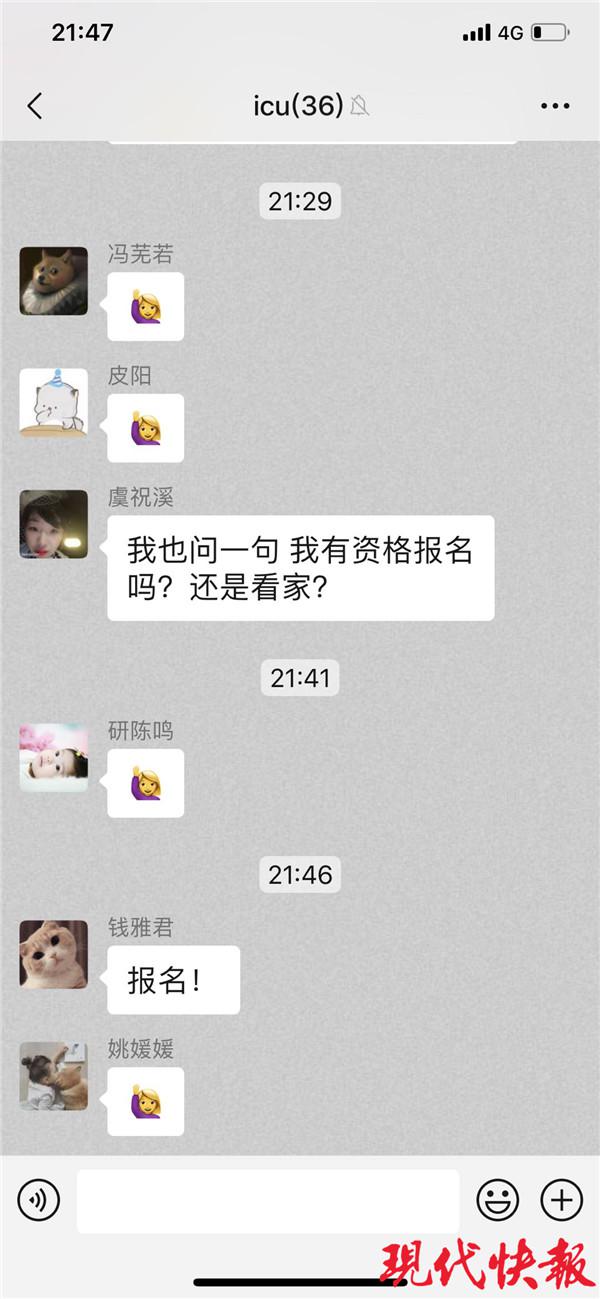The width and height of the screenshot is (600, 1299).
Task: Open the group chat overflow menu
Action: [x=555, y=106]
